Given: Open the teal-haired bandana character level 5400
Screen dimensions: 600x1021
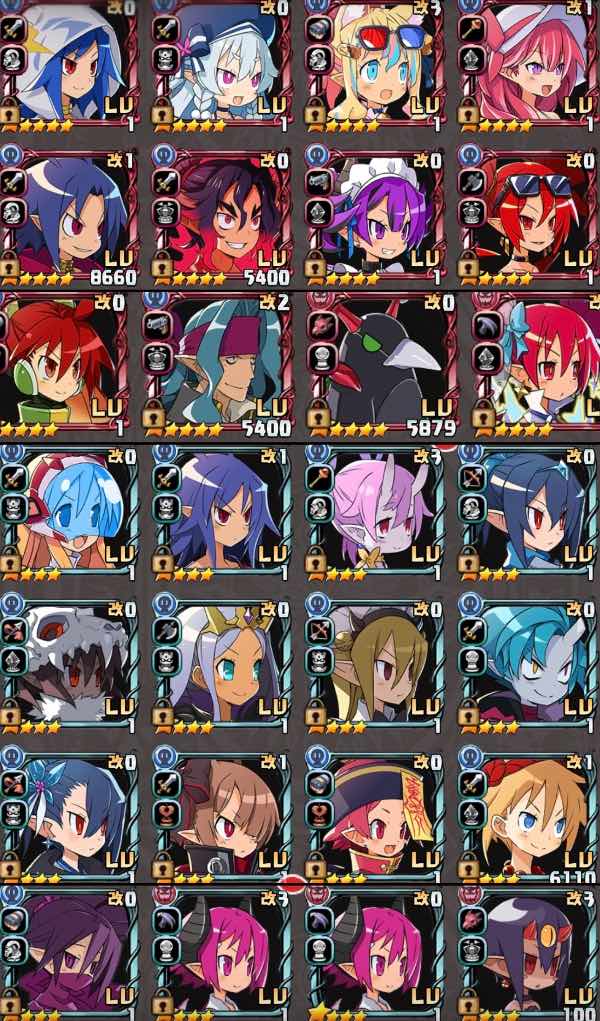Looking at the screenshot, I should pyautogui.click(x=220, y=360).
